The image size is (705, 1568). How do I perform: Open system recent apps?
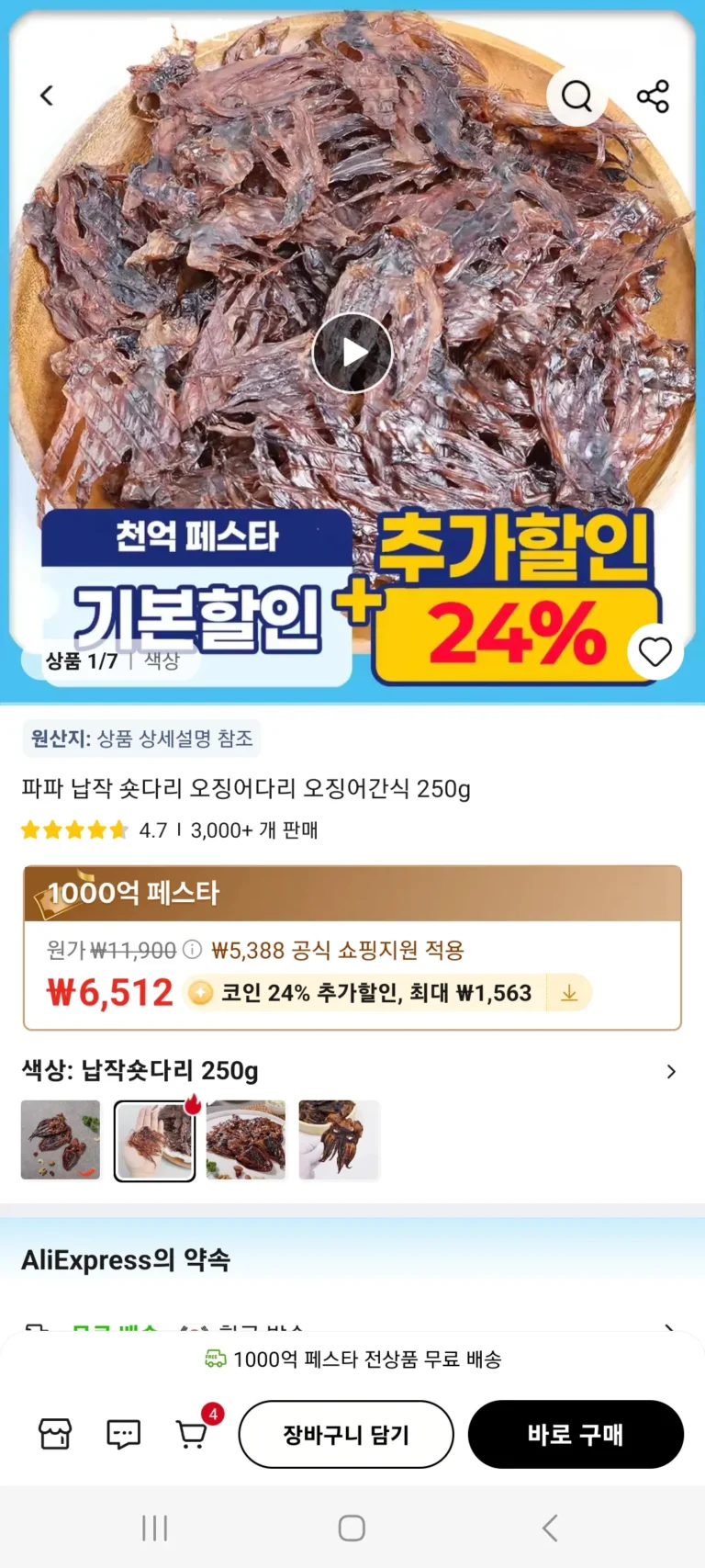point(154,1529)
